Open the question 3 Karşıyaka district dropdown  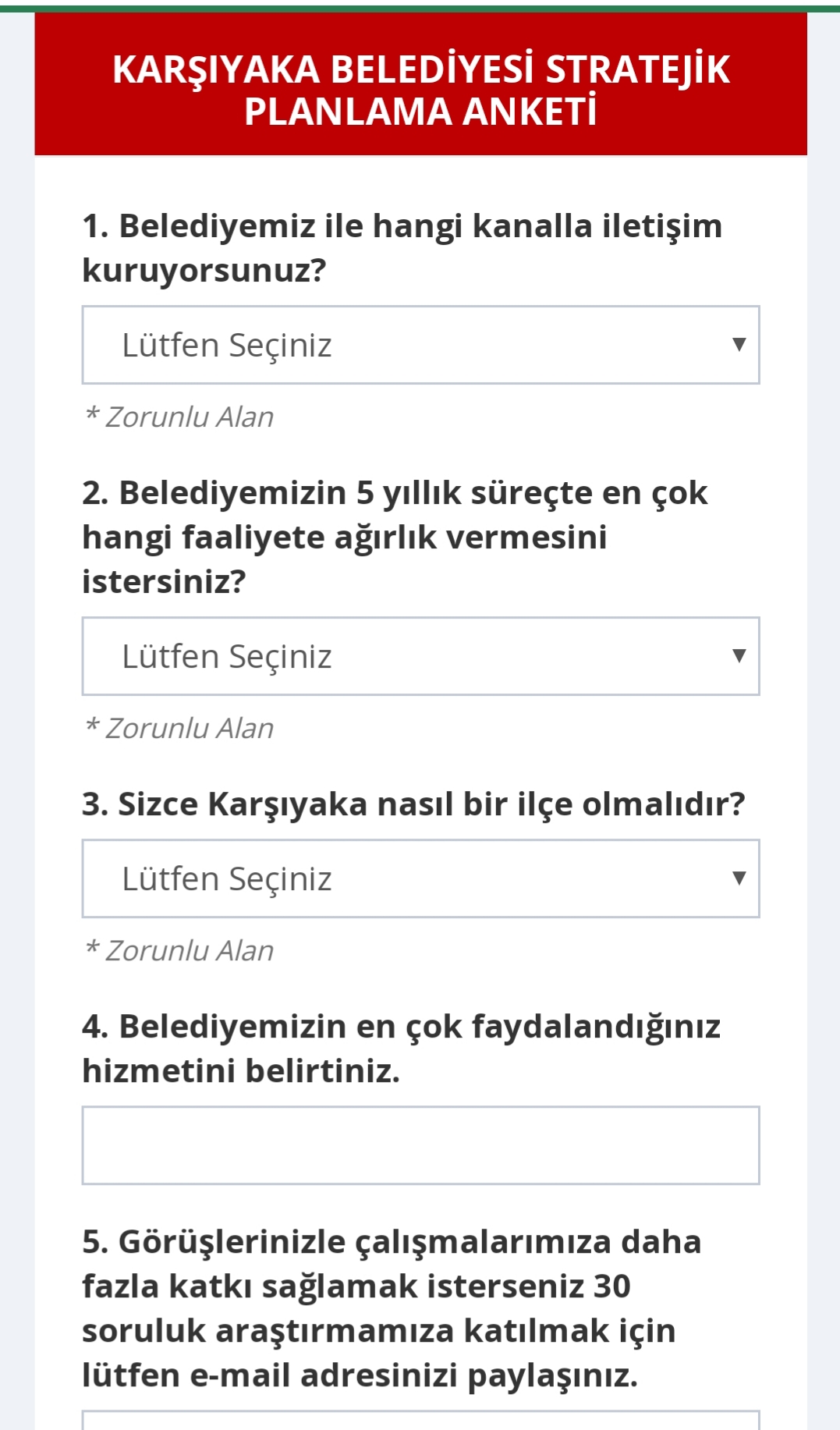[420, 878]
